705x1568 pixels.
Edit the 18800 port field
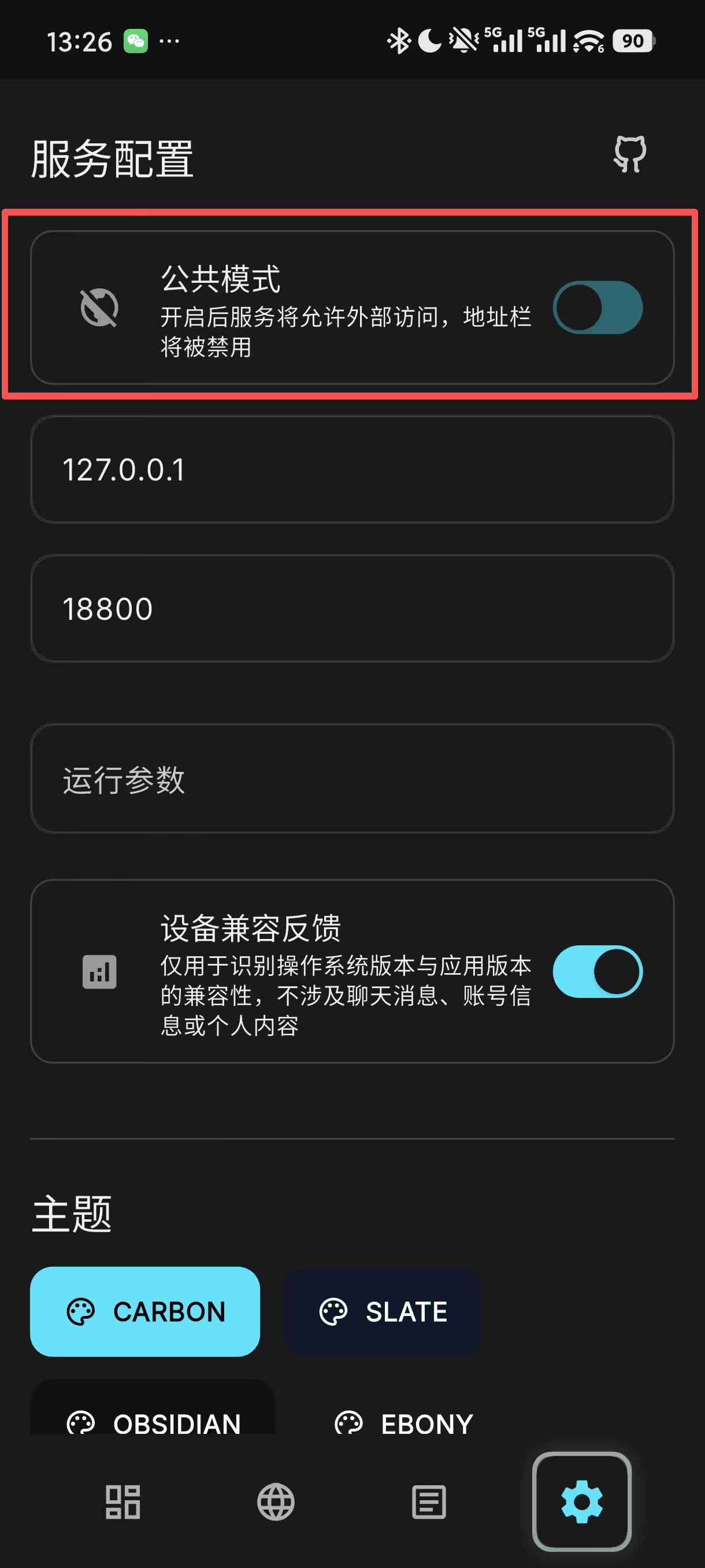(x=351, y=609)
